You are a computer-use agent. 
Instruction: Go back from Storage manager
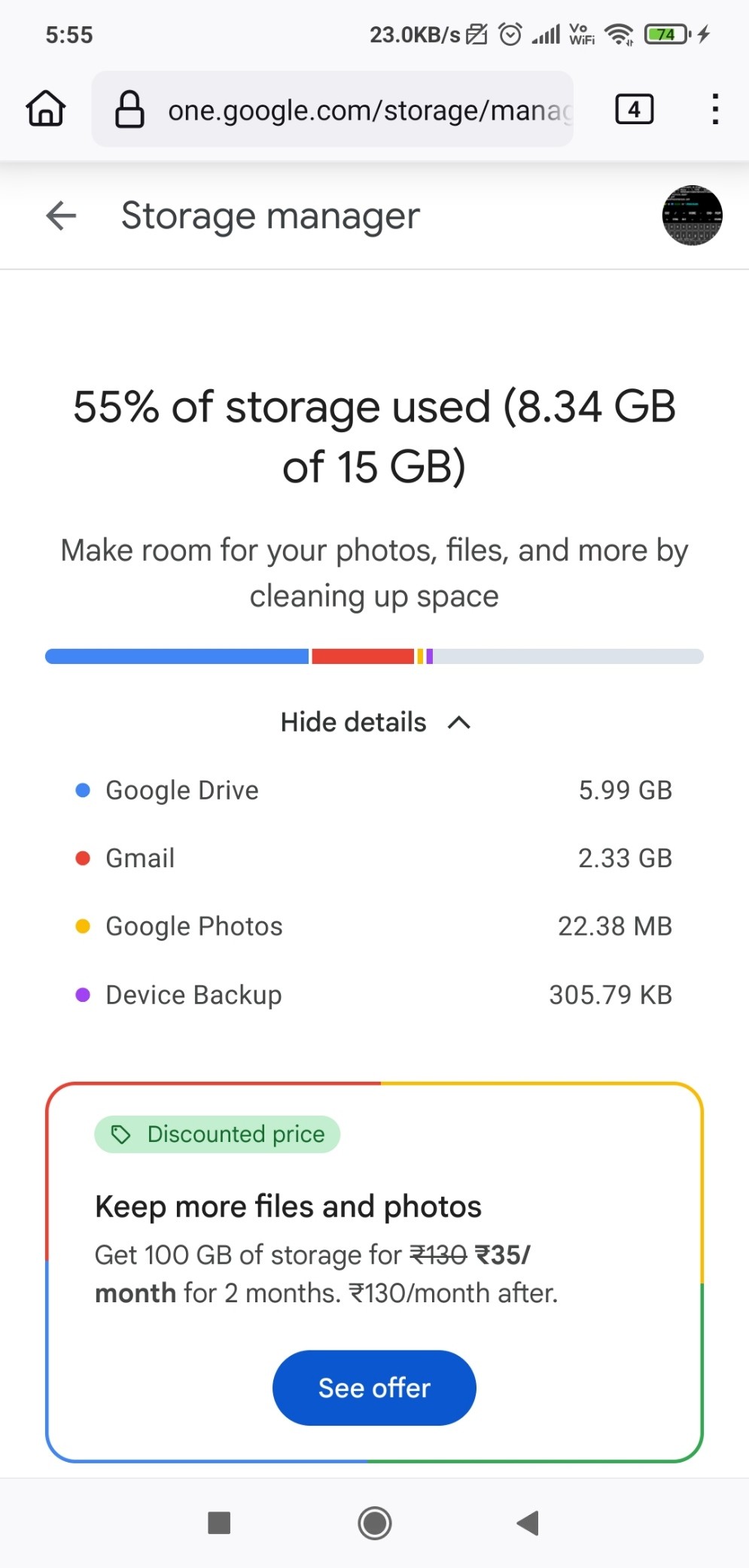[61, 216]
